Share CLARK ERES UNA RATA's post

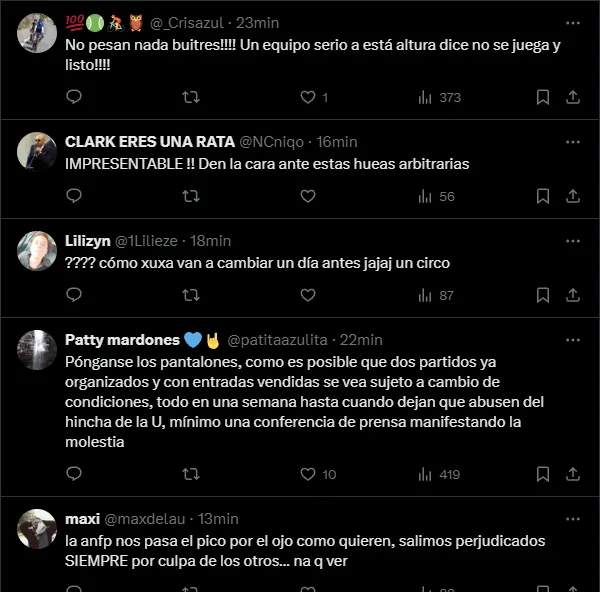coord(573,196)
